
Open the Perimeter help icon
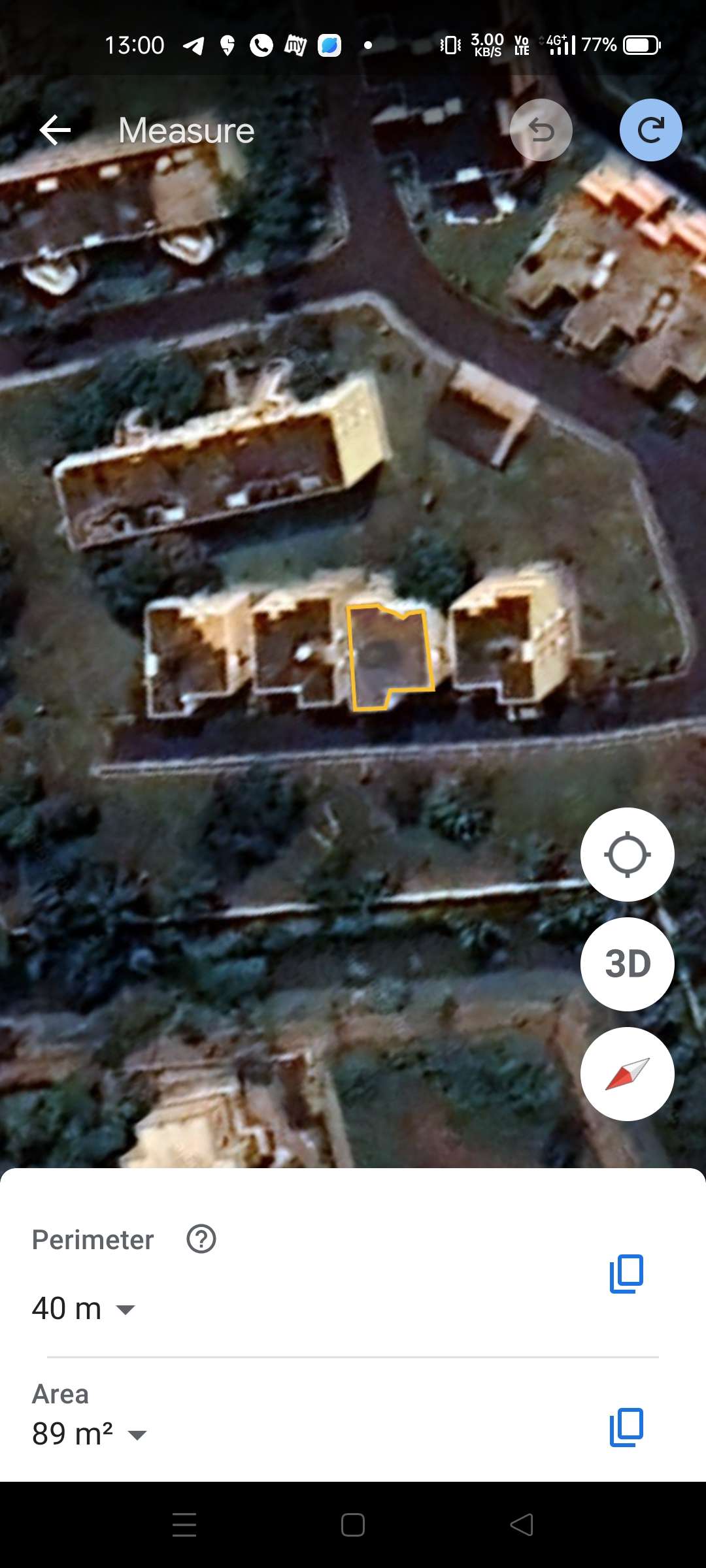[x=201, y=1239]
